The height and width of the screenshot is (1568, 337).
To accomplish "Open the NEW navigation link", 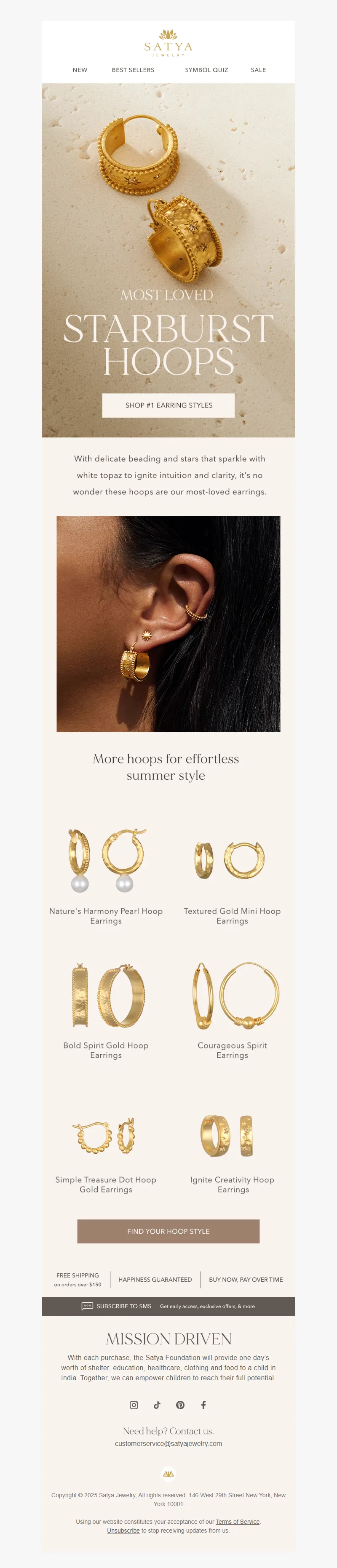I will pyautogui.click(x=80, y=70).
